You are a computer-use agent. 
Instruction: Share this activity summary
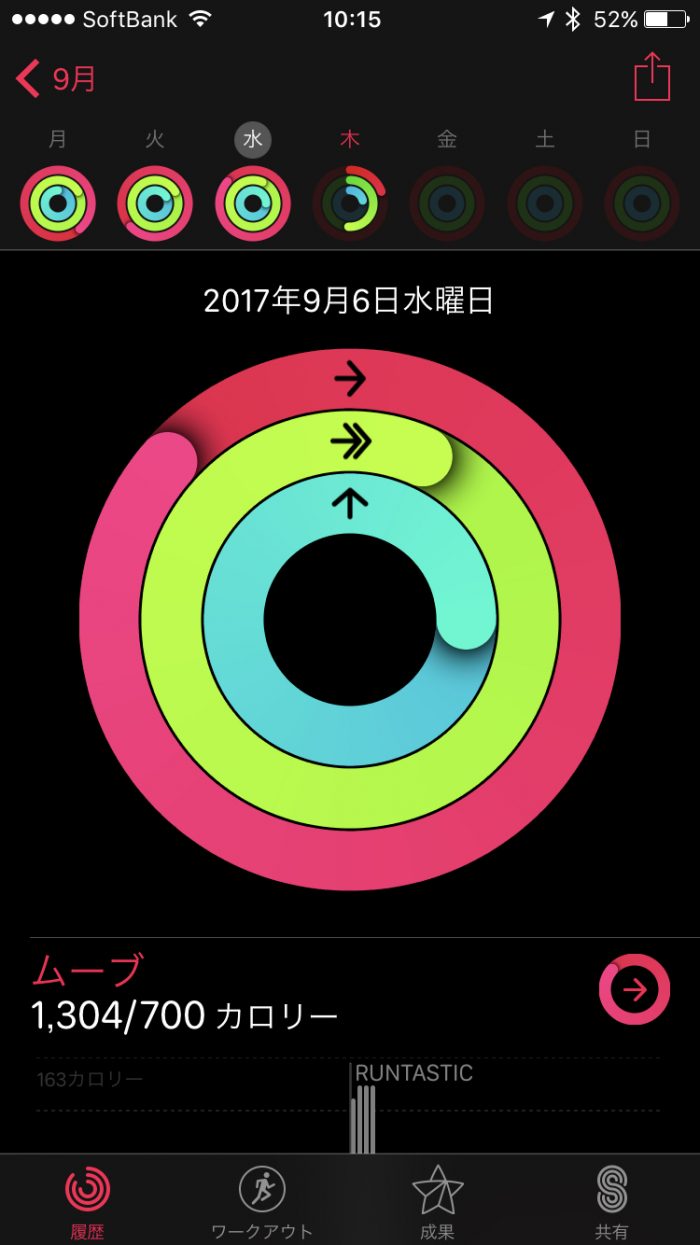(x=652, y=77)
